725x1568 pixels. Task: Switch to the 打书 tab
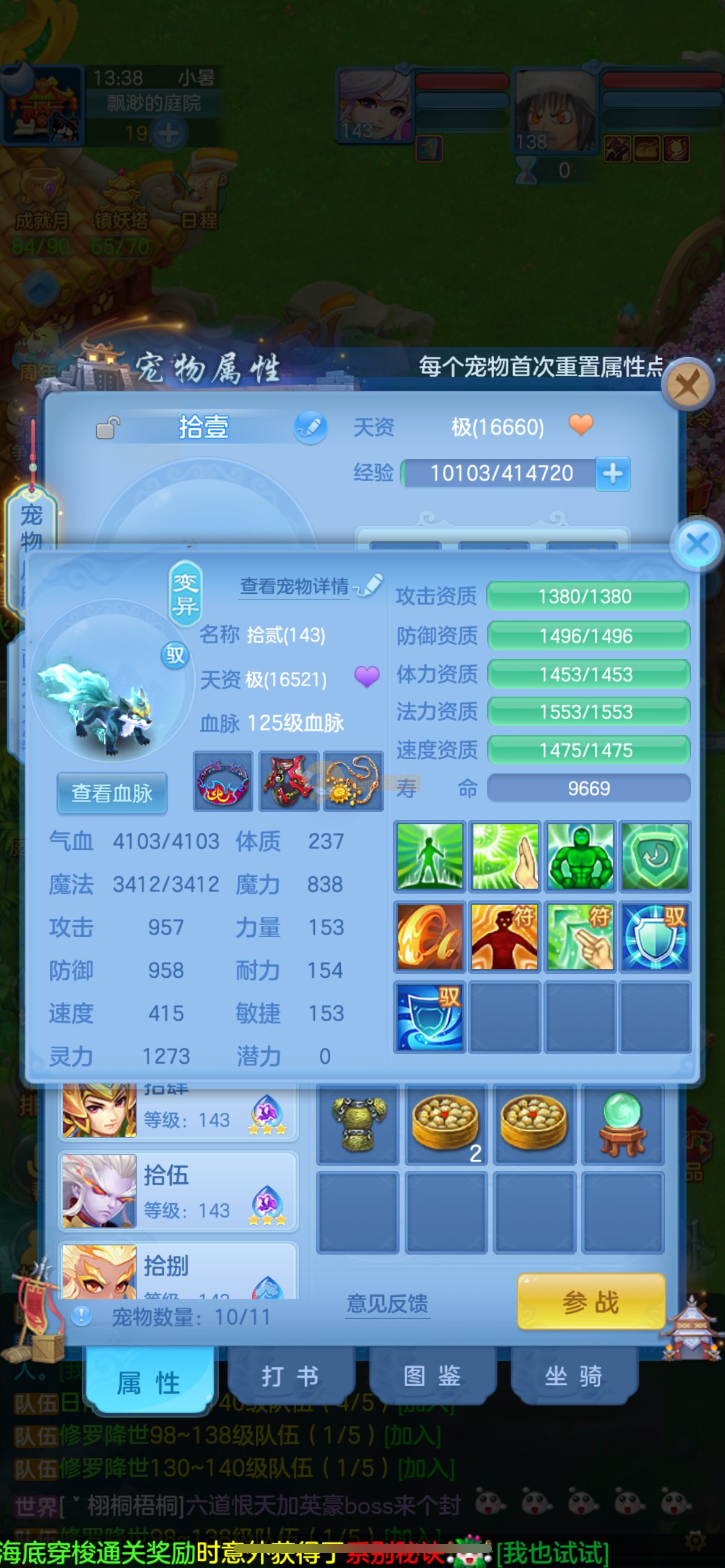coord(290,1377)
